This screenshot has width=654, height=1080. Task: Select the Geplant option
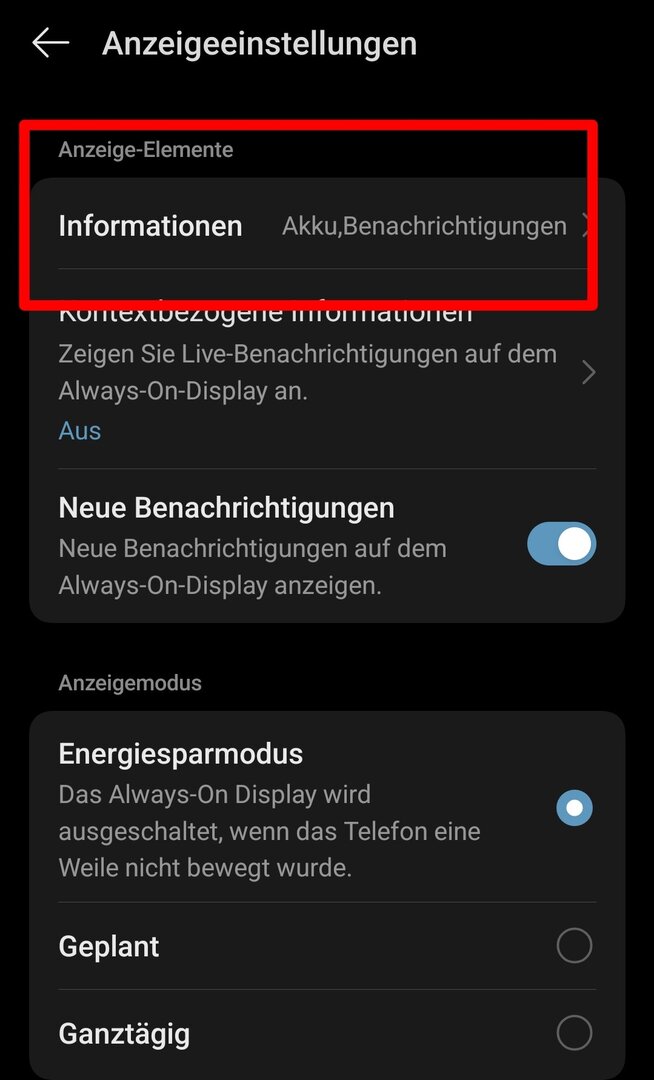click(x=573, y=946)
